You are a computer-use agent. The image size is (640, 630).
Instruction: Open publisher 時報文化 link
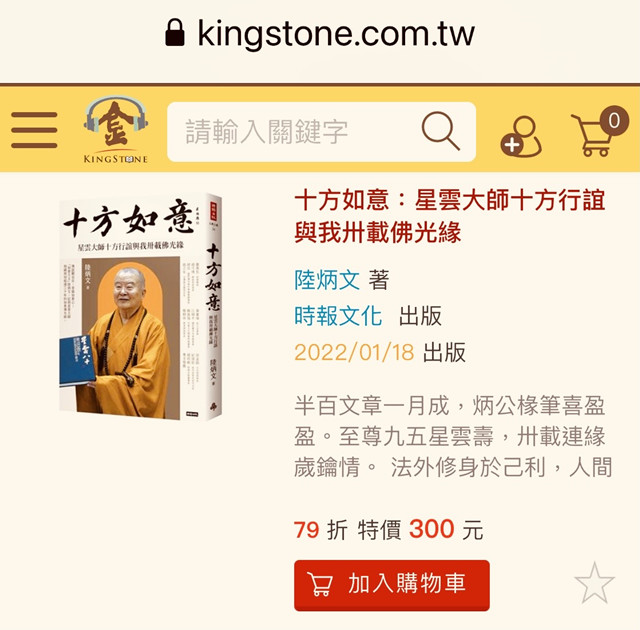(x=338, y=316)
